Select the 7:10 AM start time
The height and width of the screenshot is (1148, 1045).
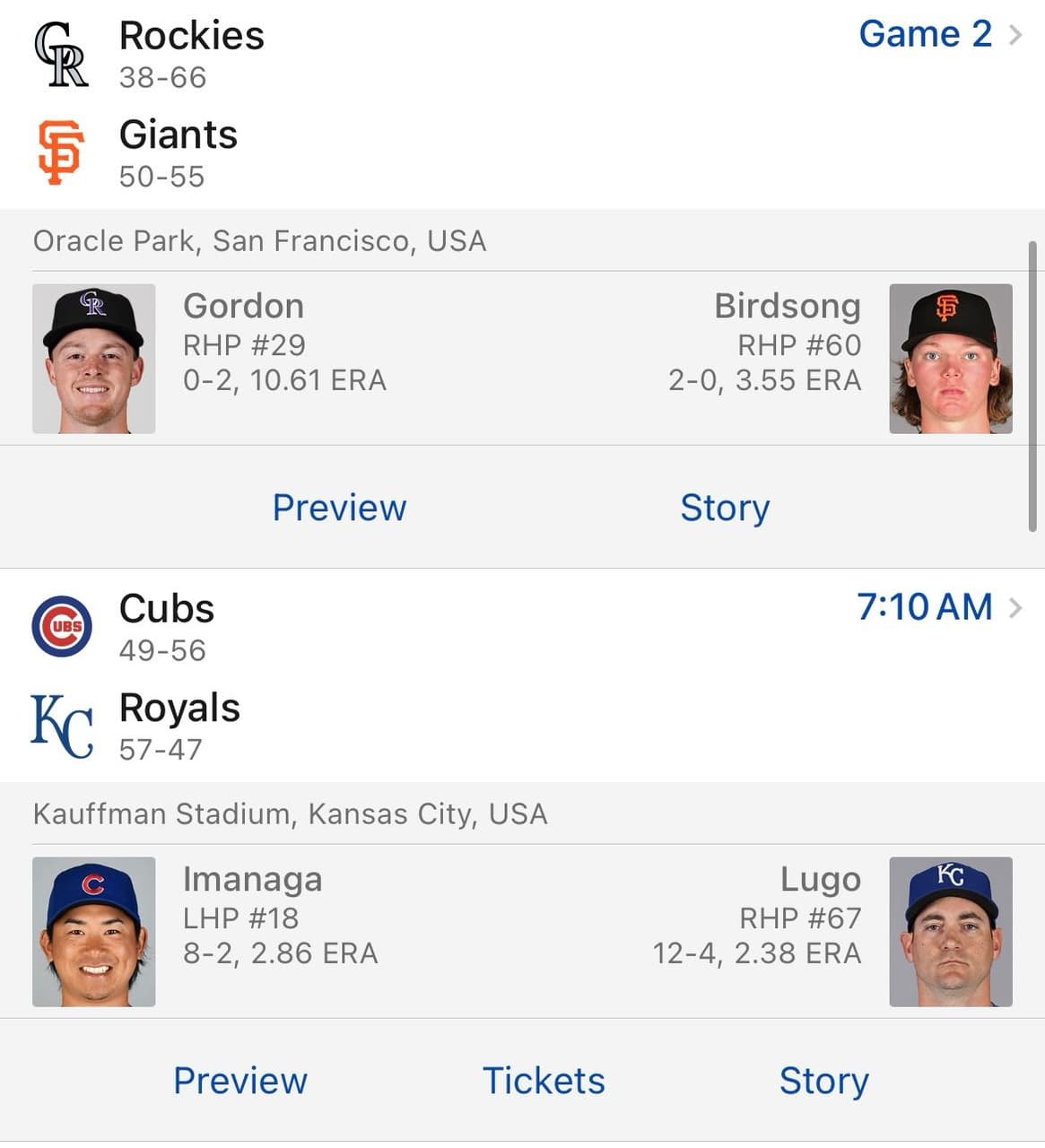click(925, 608)
